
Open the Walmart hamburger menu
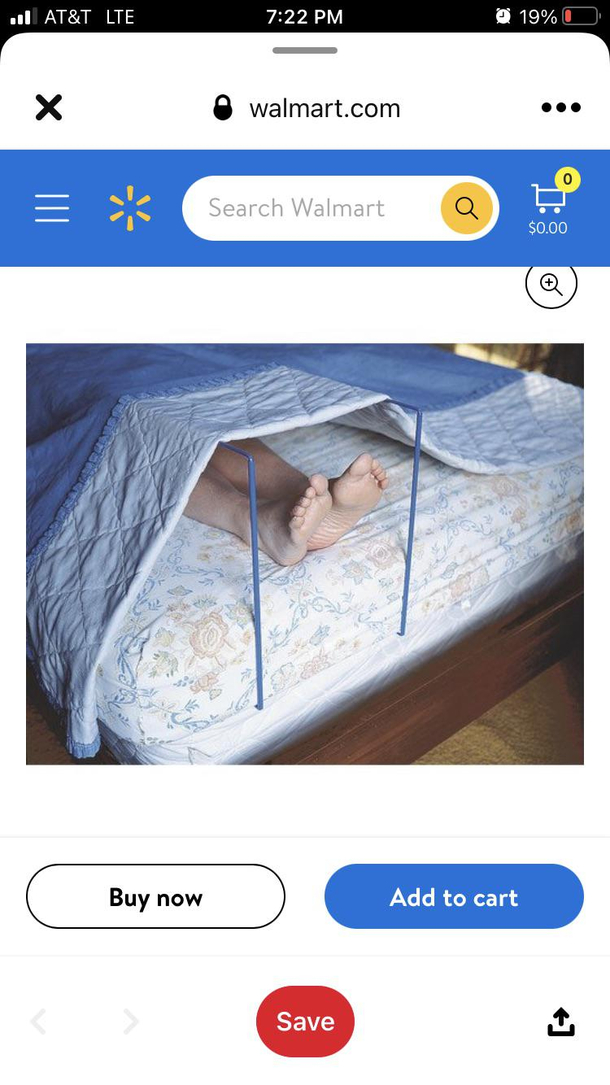(x=52, y=208)
